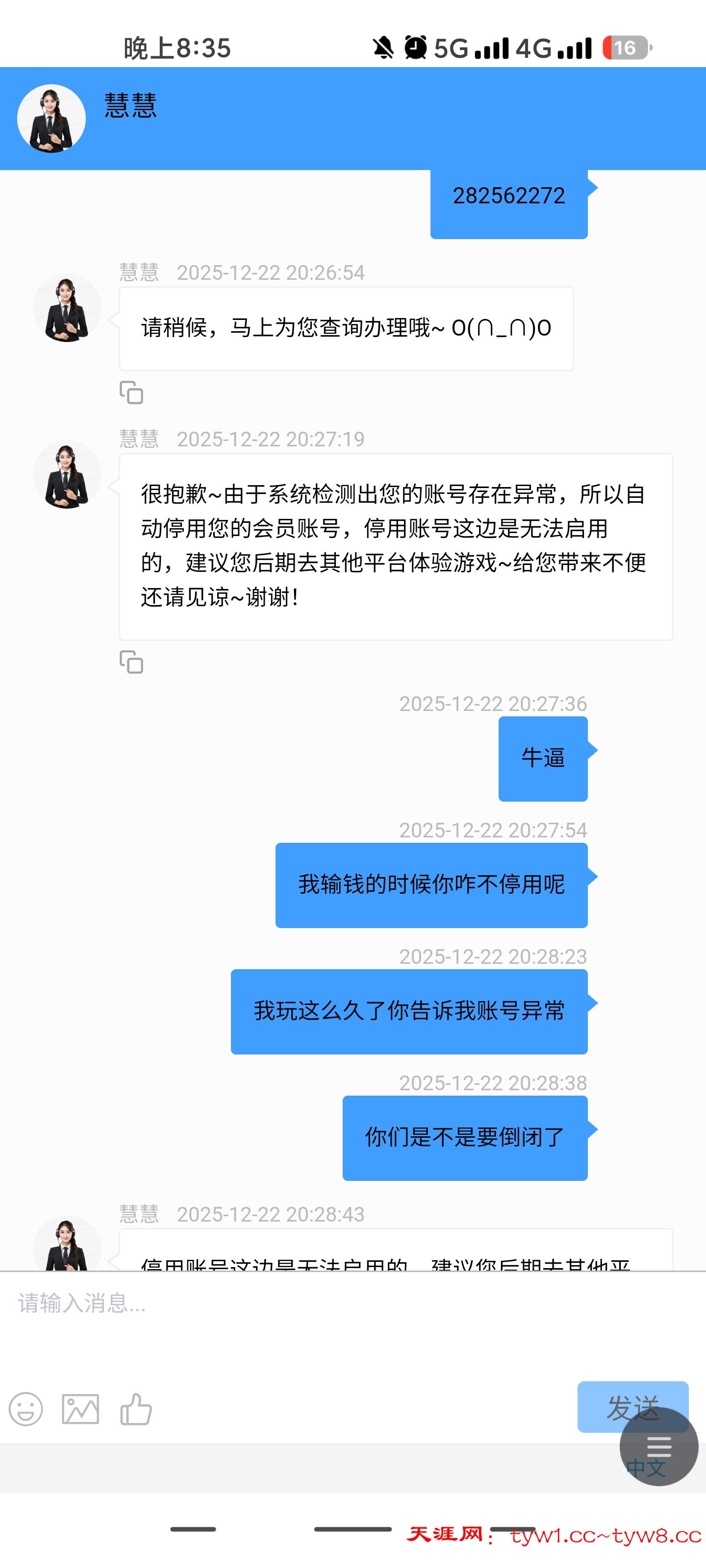Copy the 请稍候 reply from 慧慧

coord(131,393)
